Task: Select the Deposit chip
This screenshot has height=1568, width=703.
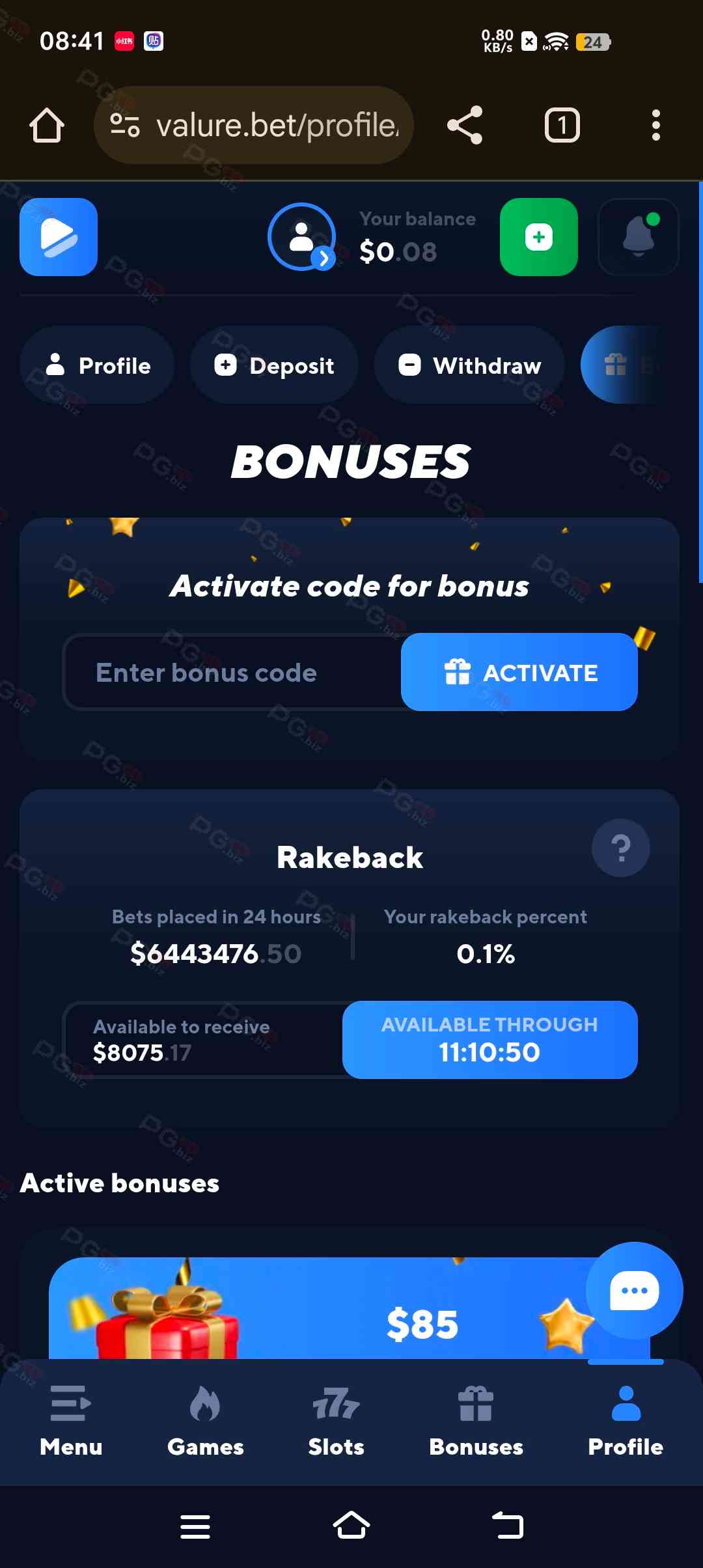Action: pyautogui.click(x=274, y=365)
